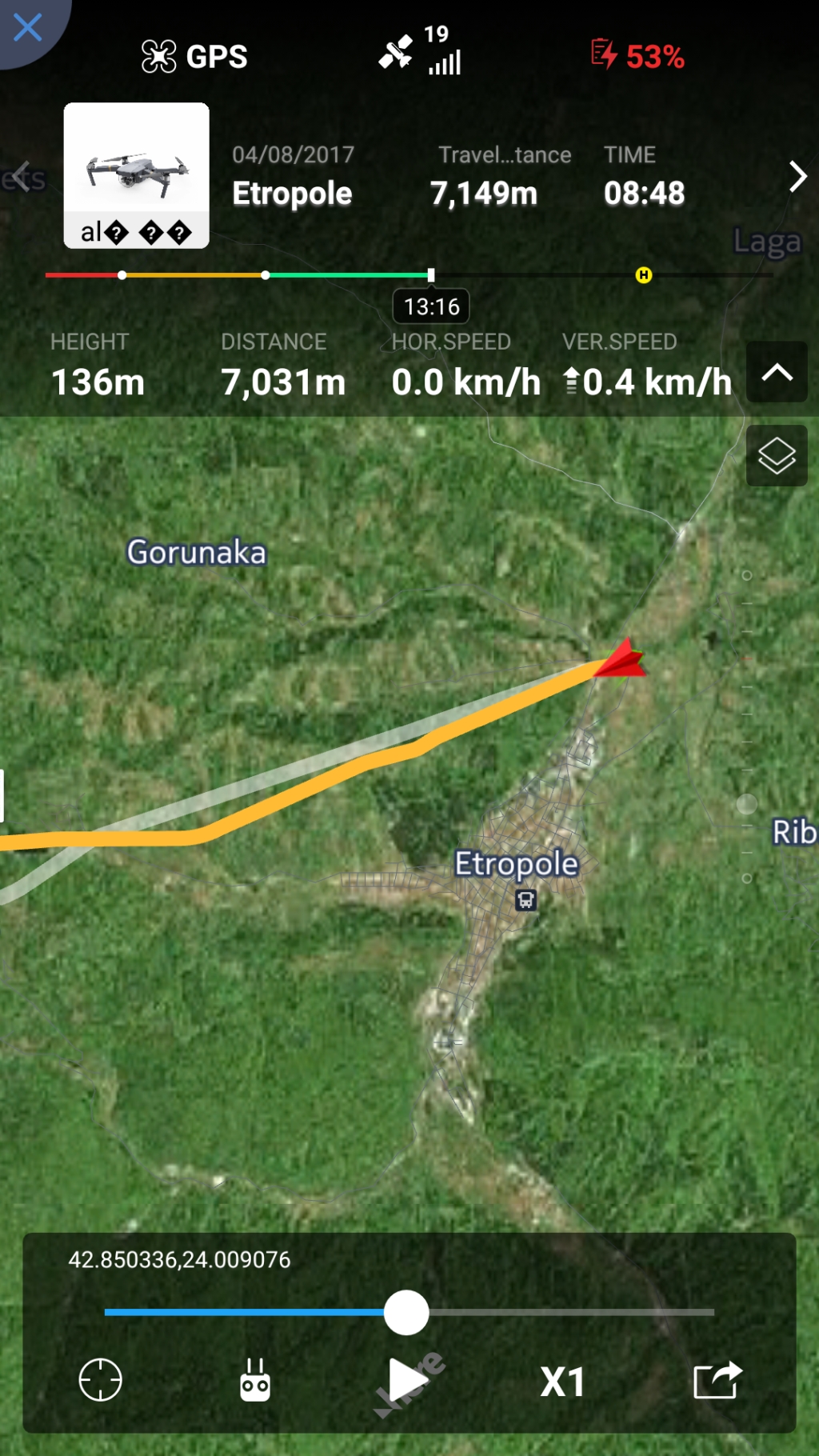Close the flight record view

click(x=27, y=27)
